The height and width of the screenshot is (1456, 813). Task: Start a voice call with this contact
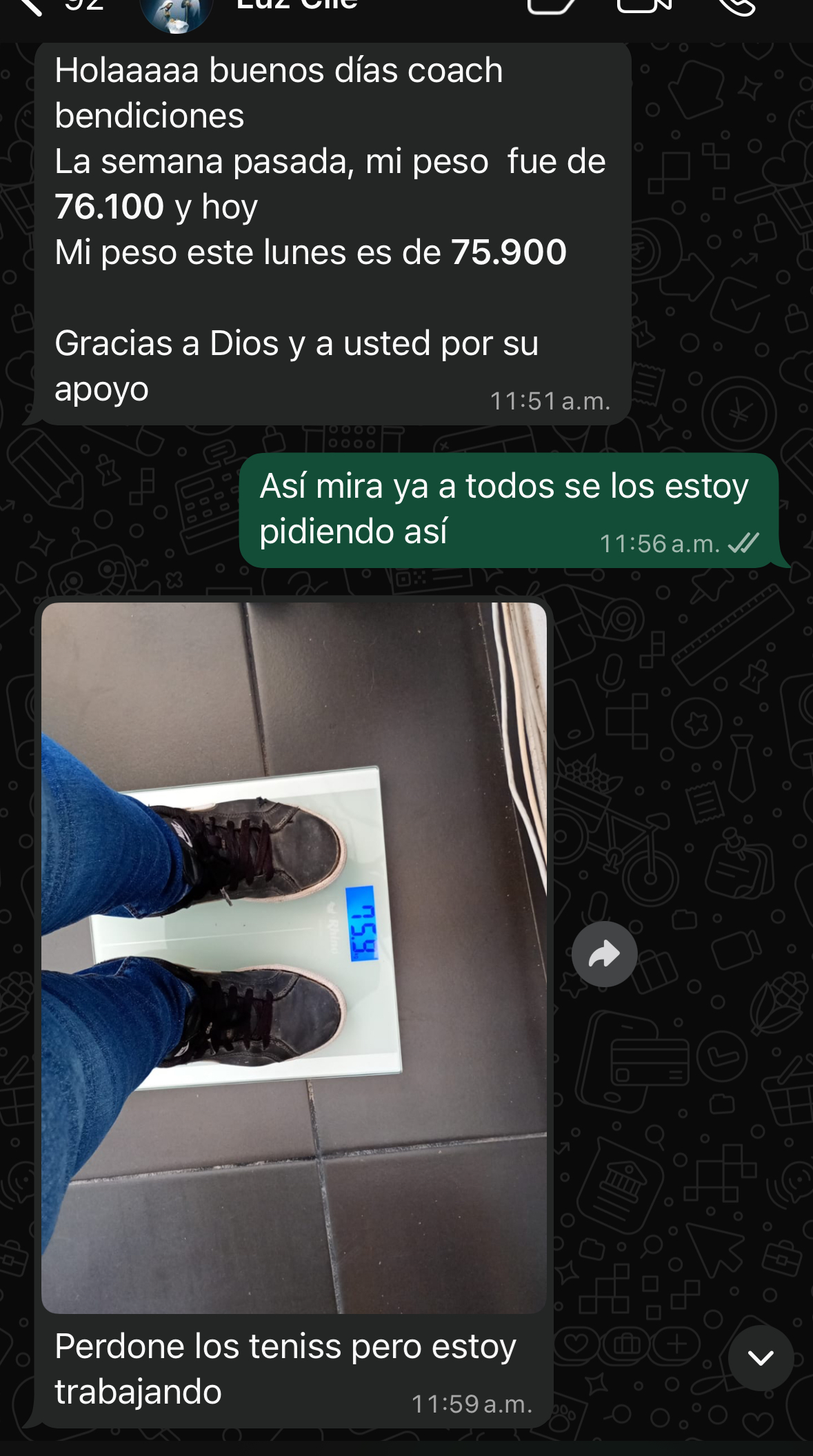tap(736, 6)
